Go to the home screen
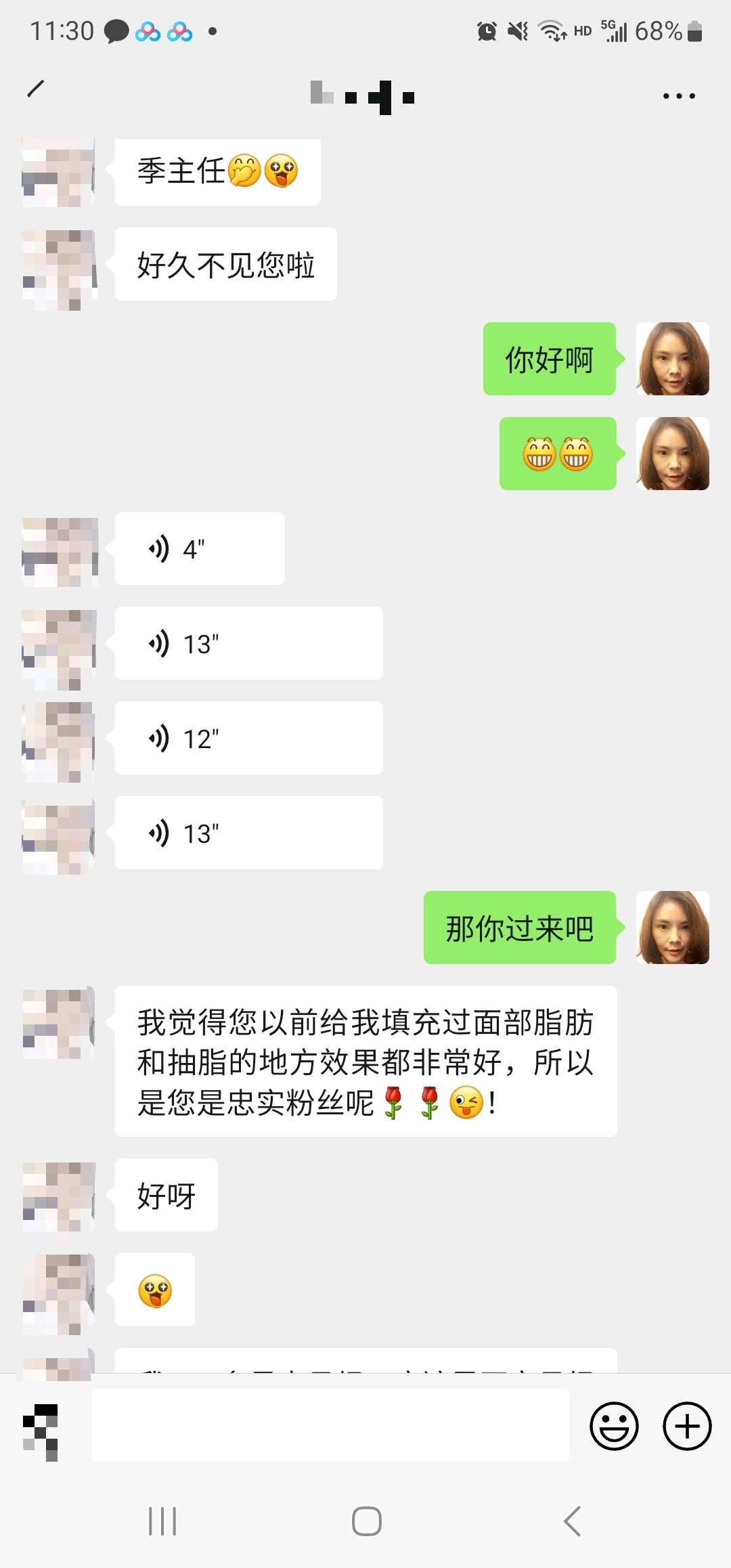 (x=366, y=1521)
